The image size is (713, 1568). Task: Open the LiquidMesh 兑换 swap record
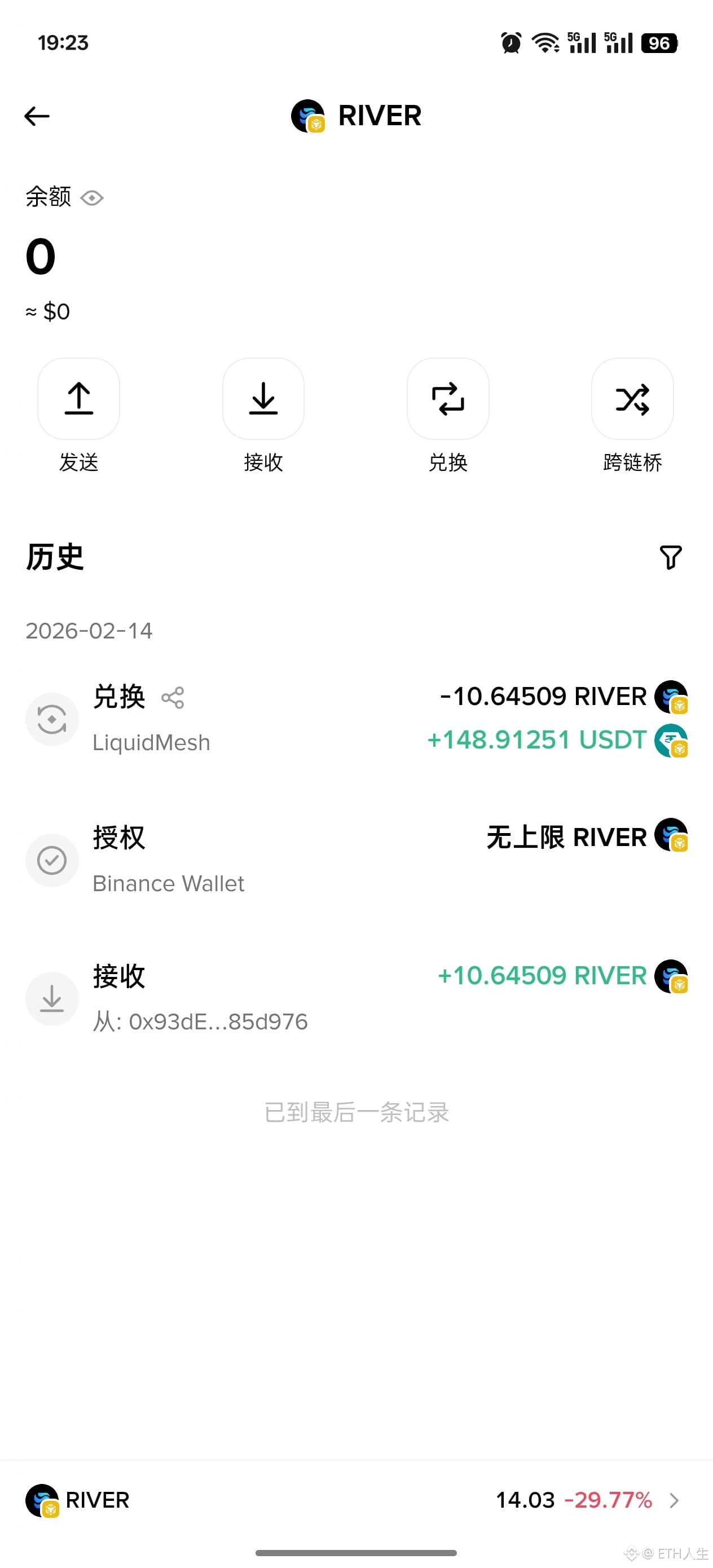(356, 719)
